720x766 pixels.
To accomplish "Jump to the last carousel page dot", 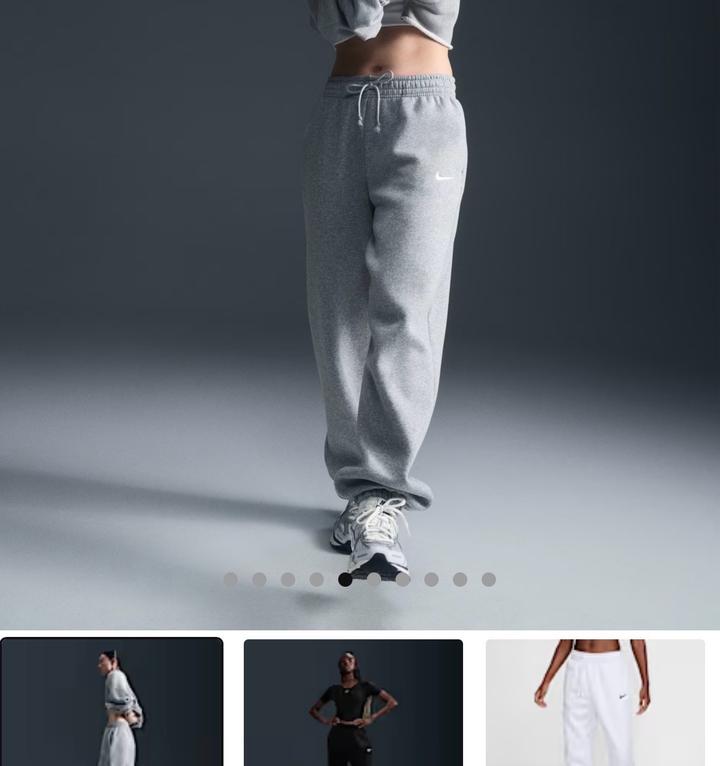I will click(x=489, y=579).
